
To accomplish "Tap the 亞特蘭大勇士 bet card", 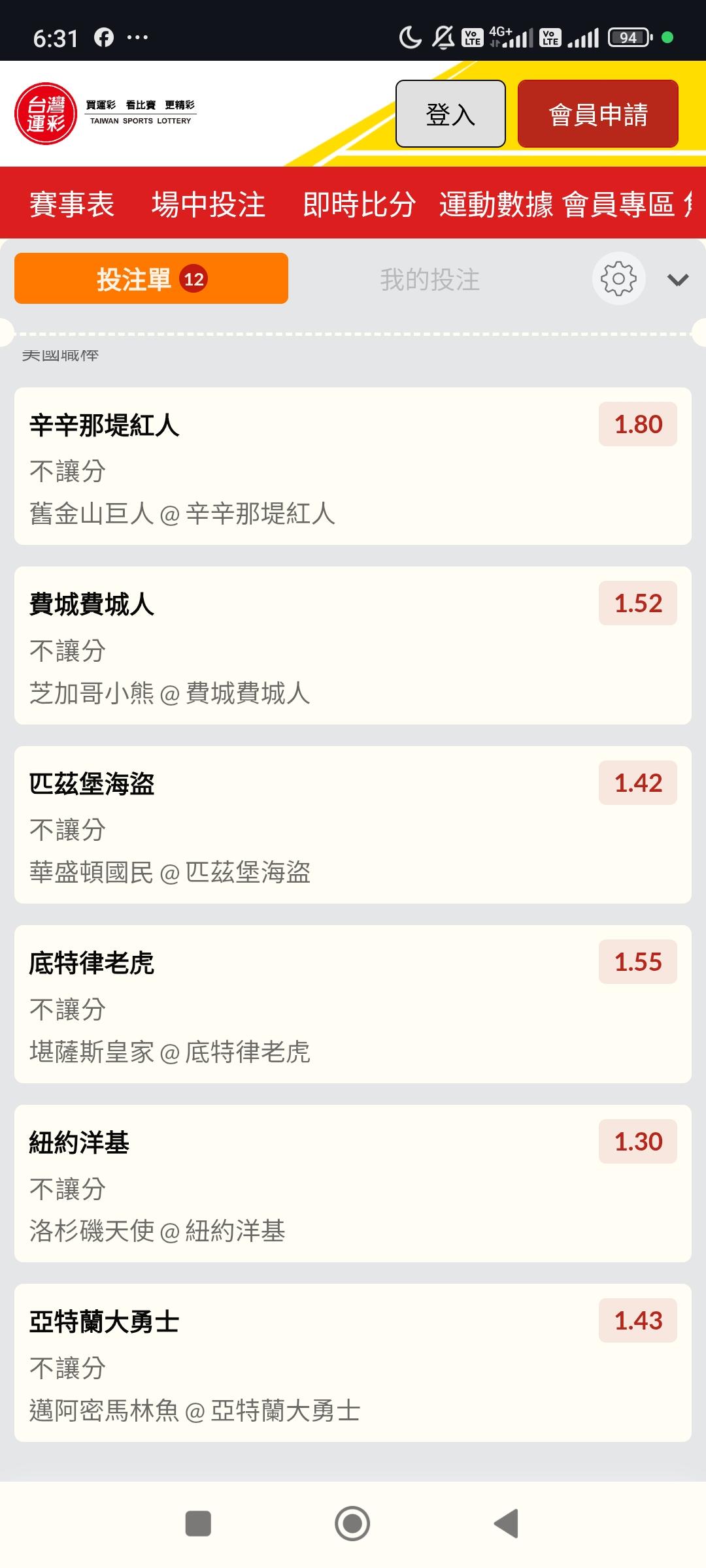I will 352,1363.
